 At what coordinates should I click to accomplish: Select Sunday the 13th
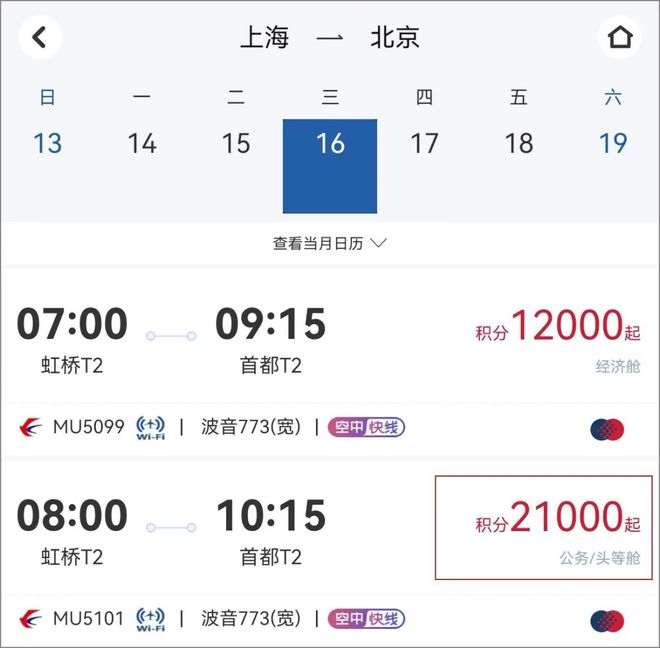[48, 143]
